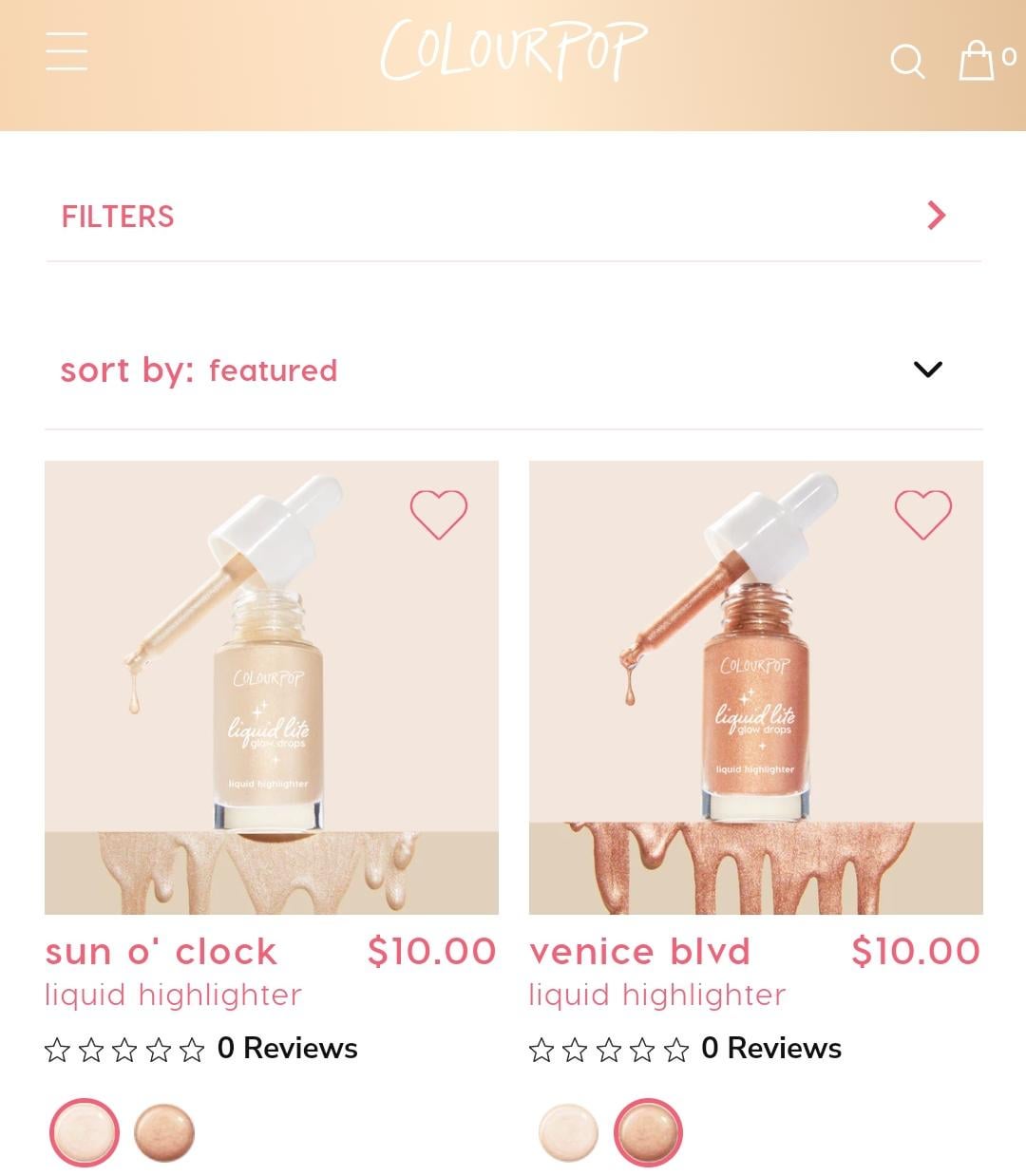1026x1176 pixels.
Task: Select bronze swatch under venice blvd
Action: [648, 1132]
